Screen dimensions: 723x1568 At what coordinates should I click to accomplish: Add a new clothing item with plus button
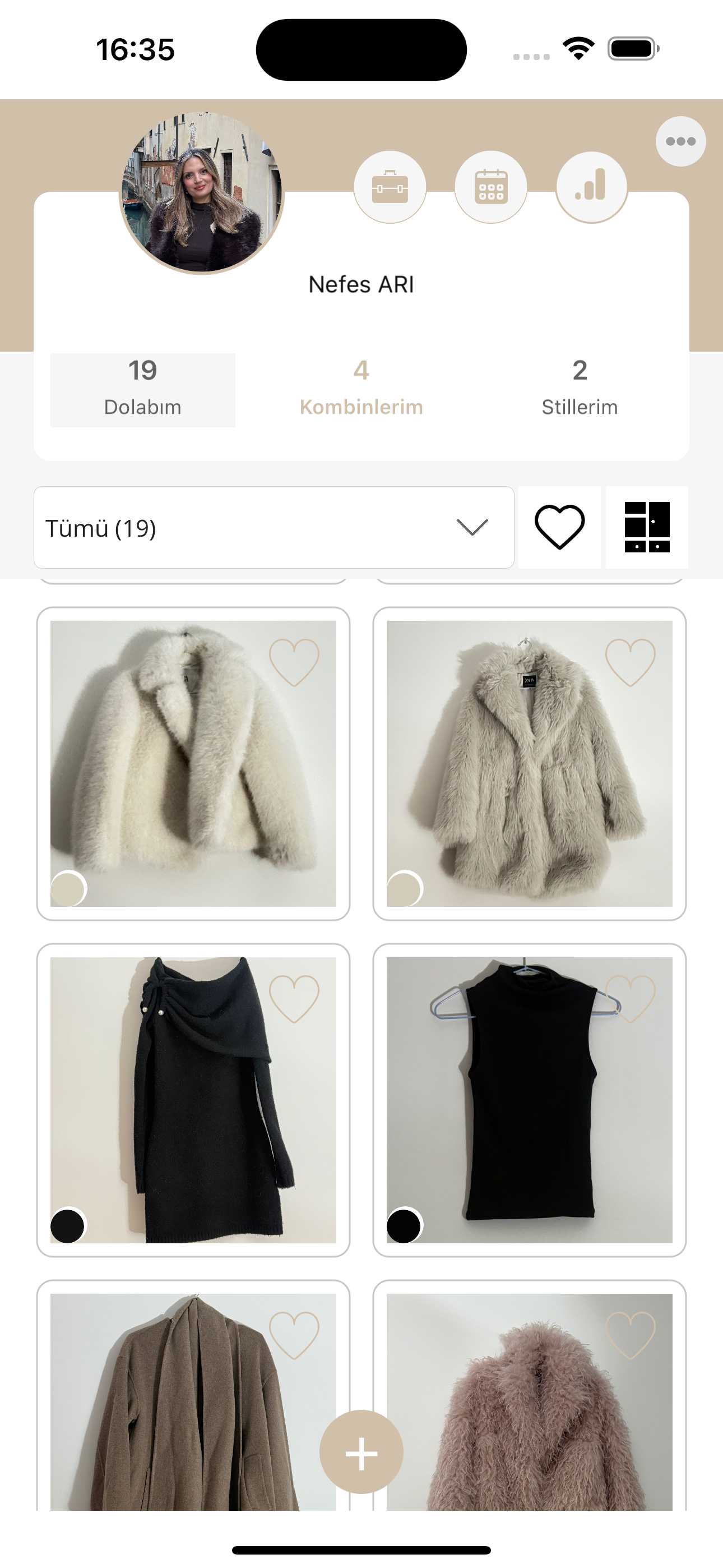point(361,1453)
